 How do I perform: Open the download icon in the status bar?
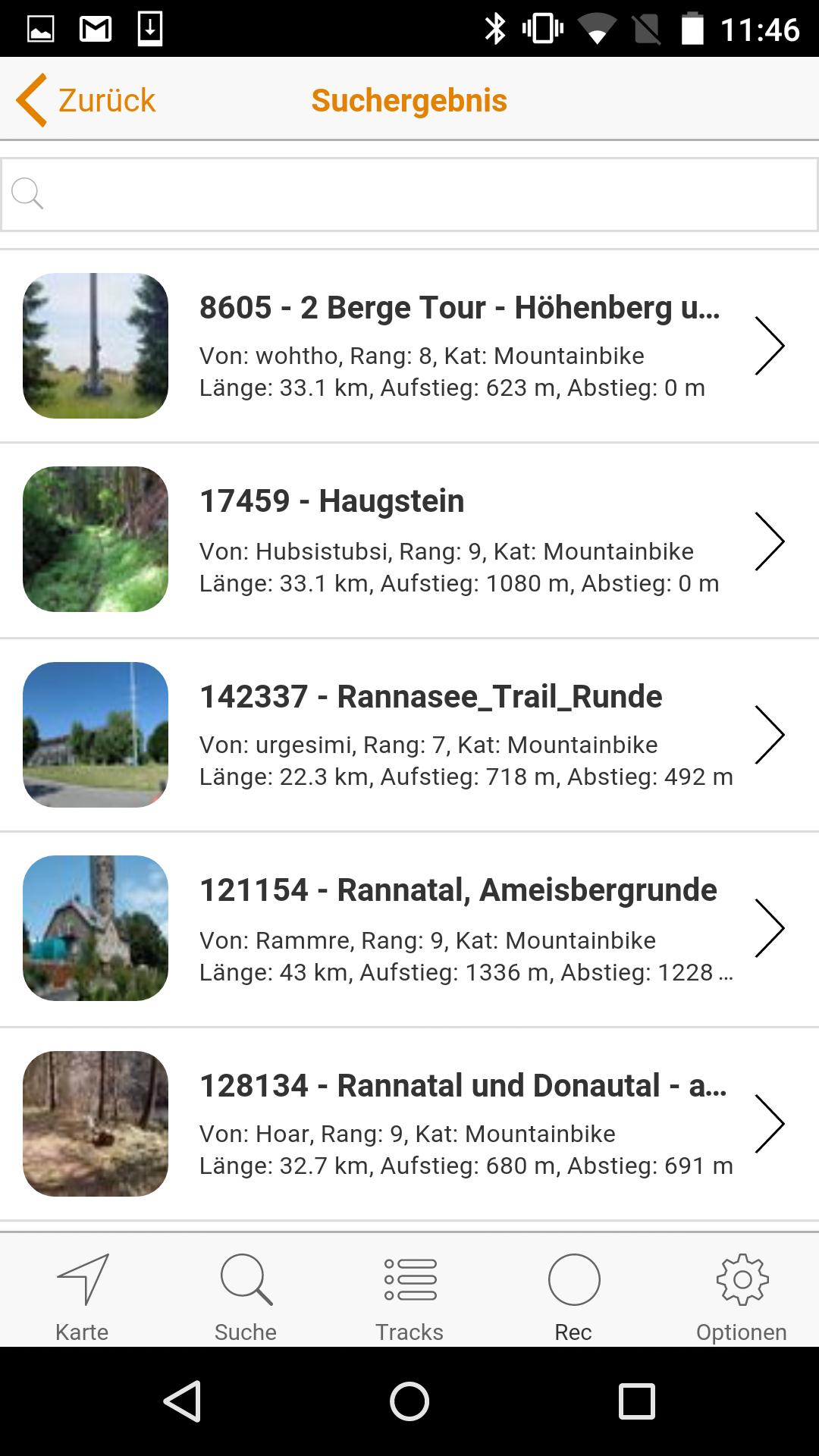coord(149,30)
